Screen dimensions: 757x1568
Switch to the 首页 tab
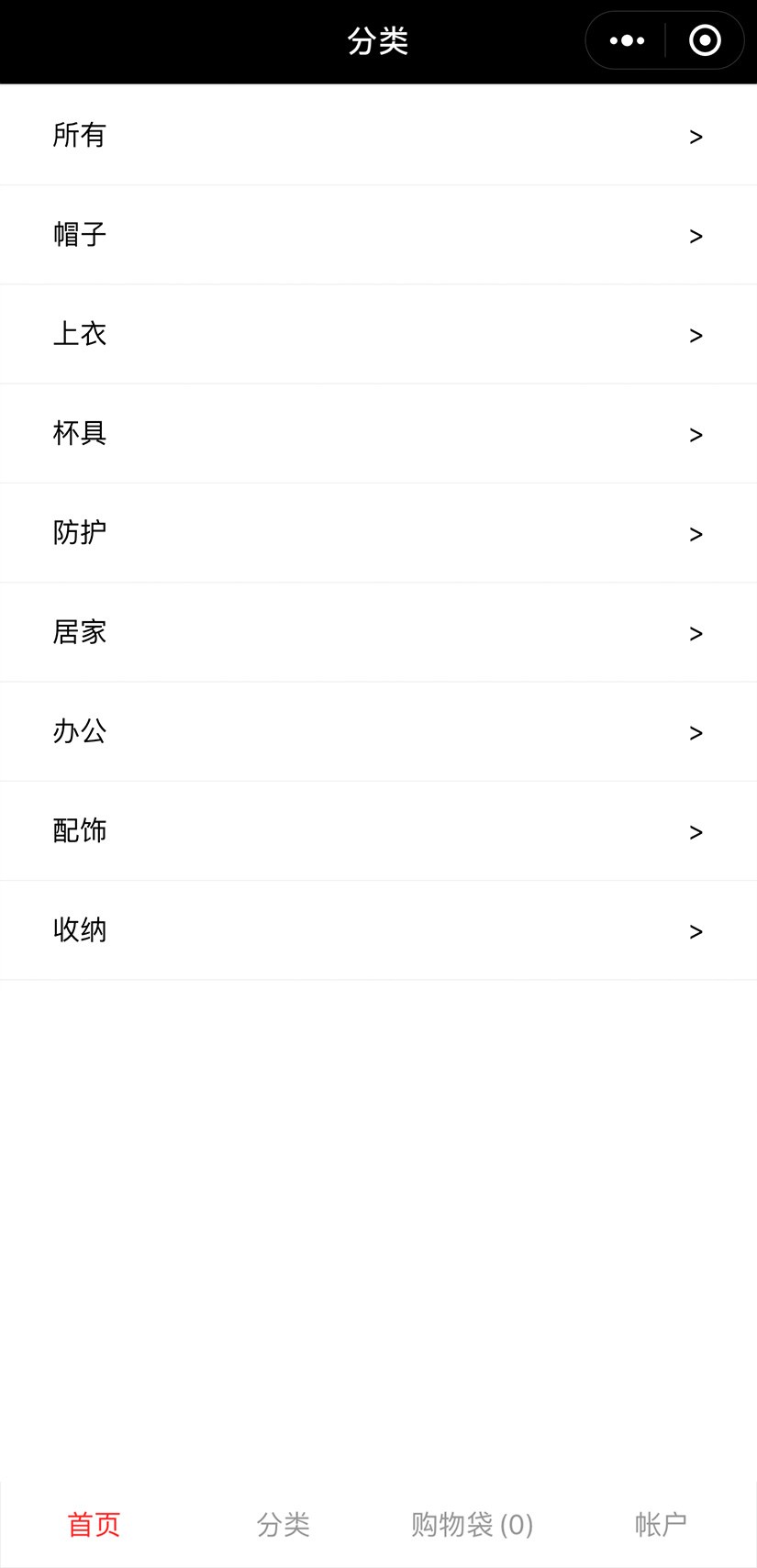pyautogui.click(x=95, y=1524)
